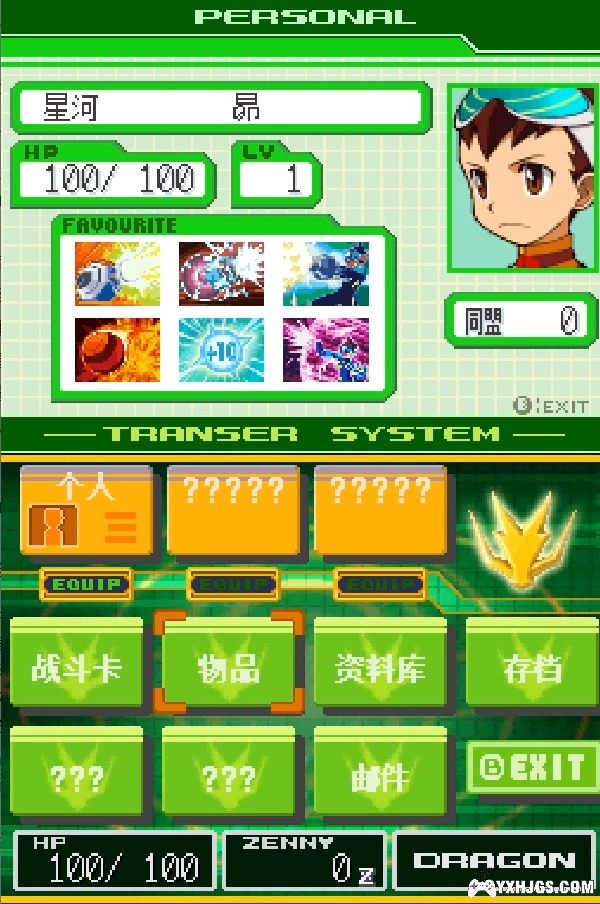Tap the green EXIT button
This screenshot has width=600, height=904.
[532, 768]
